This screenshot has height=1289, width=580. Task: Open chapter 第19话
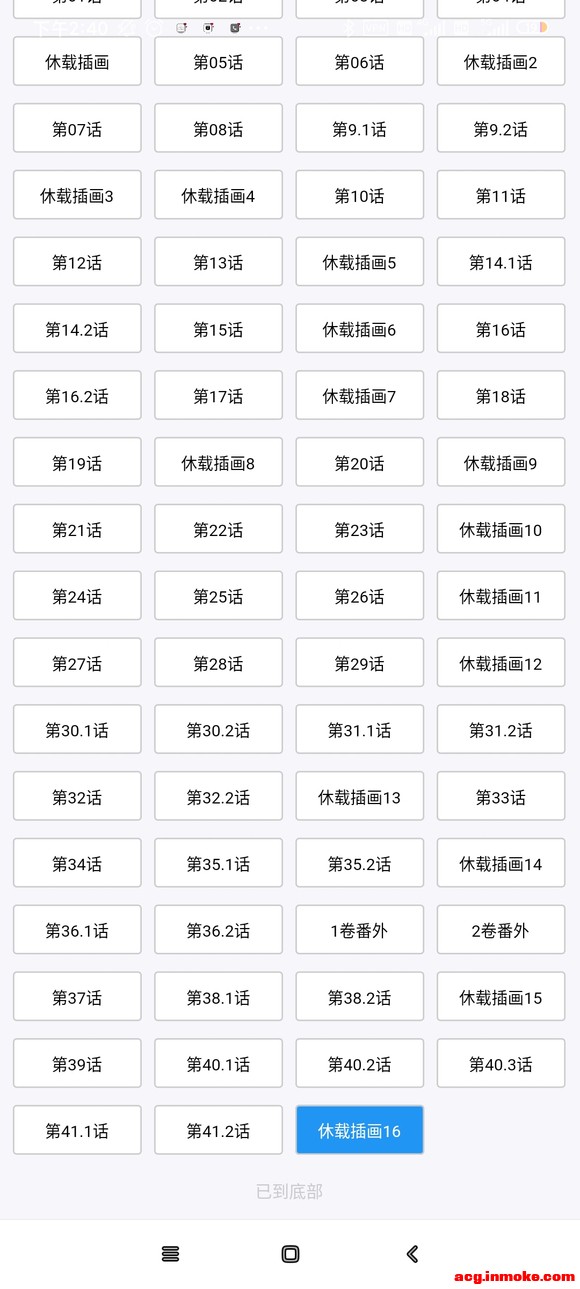(77, 463)
